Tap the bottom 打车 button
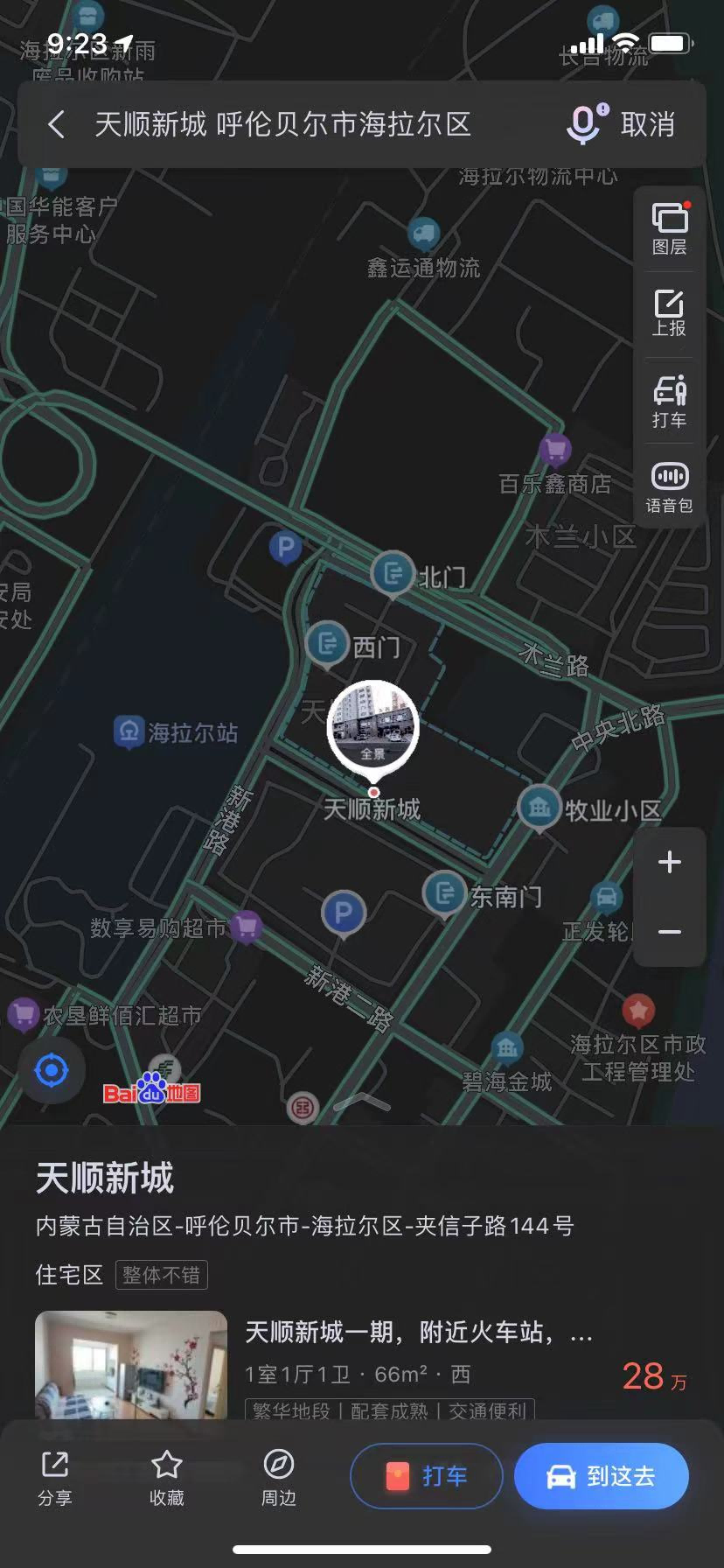The height and width of the screenshot is (1568, 724). click(427, 1476)
